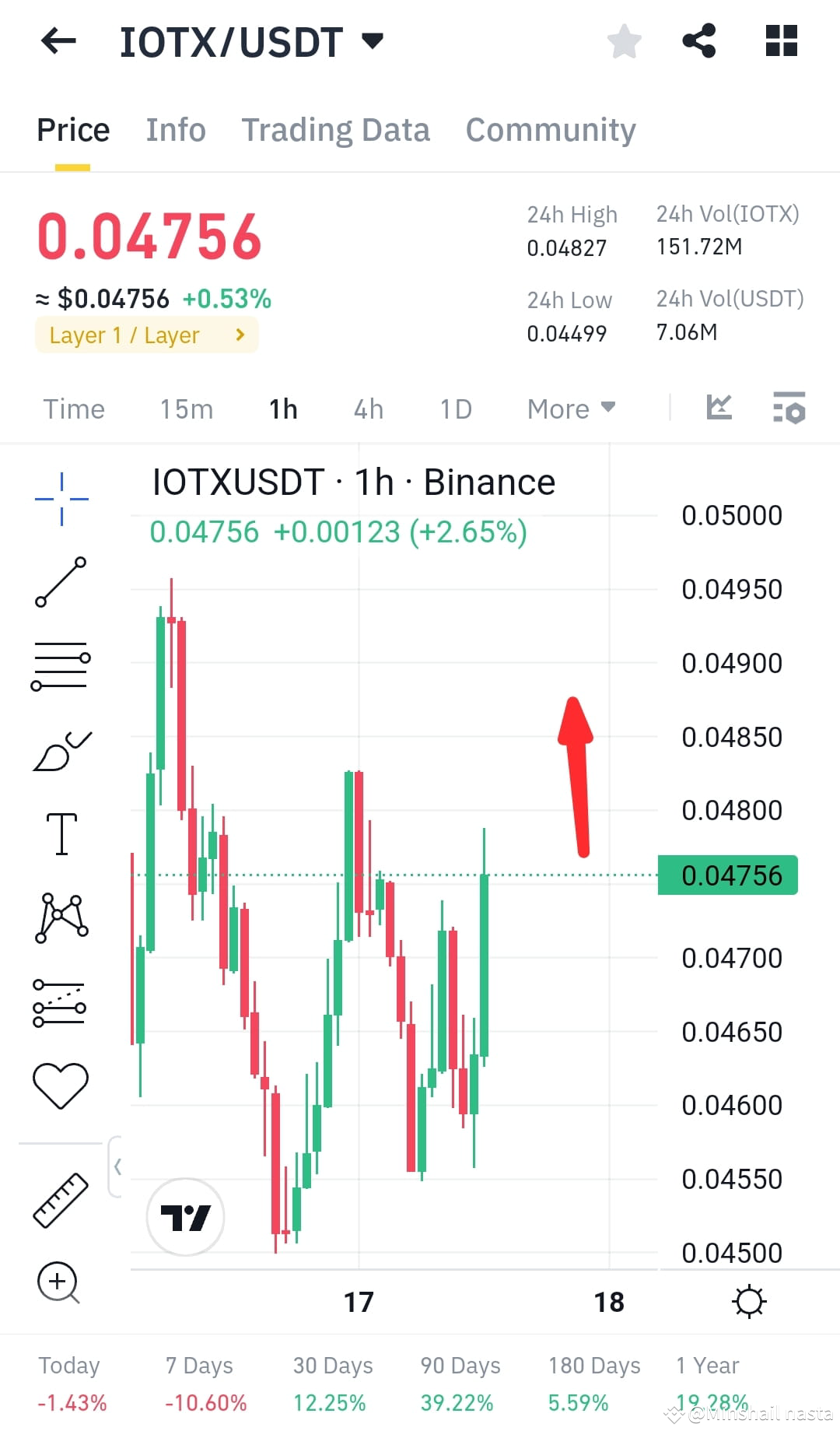The image size is (840, 1431).
Task: Select the text annotation tool
Action: pyautogui.click(x=60, y=833)
